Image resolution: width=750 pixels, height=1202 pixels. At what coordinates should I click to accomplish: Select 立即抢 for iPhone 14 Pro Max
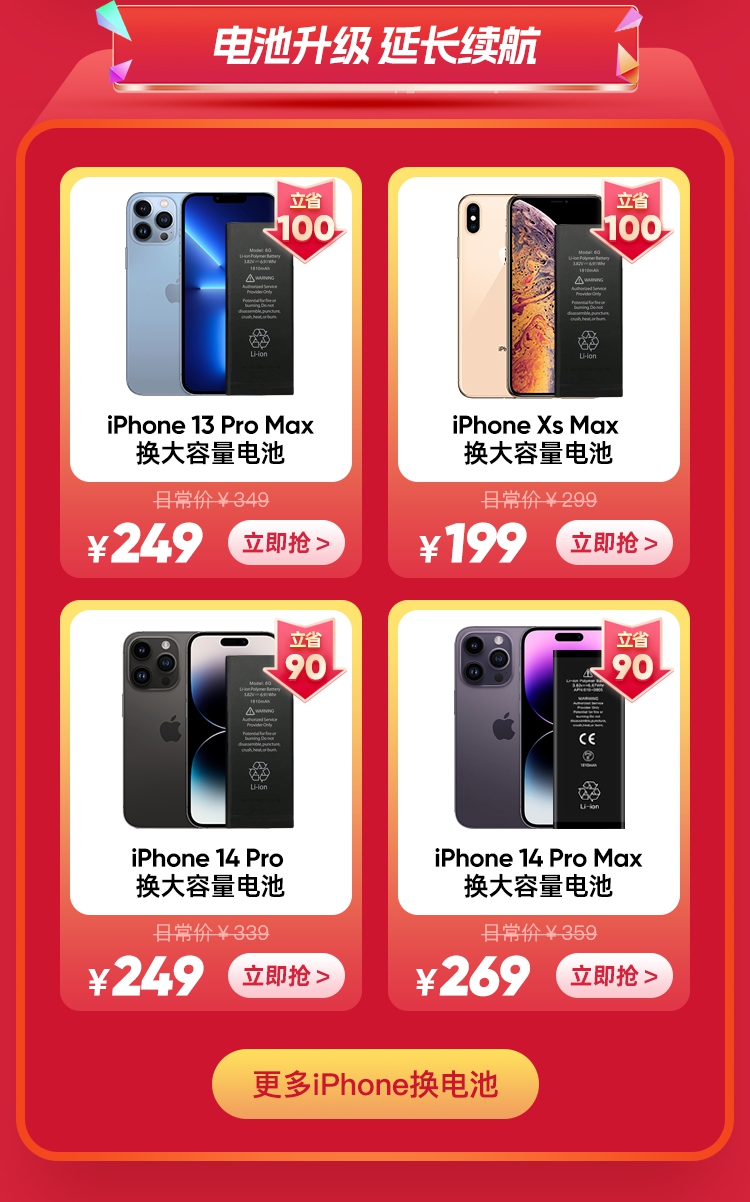point(614,976)
